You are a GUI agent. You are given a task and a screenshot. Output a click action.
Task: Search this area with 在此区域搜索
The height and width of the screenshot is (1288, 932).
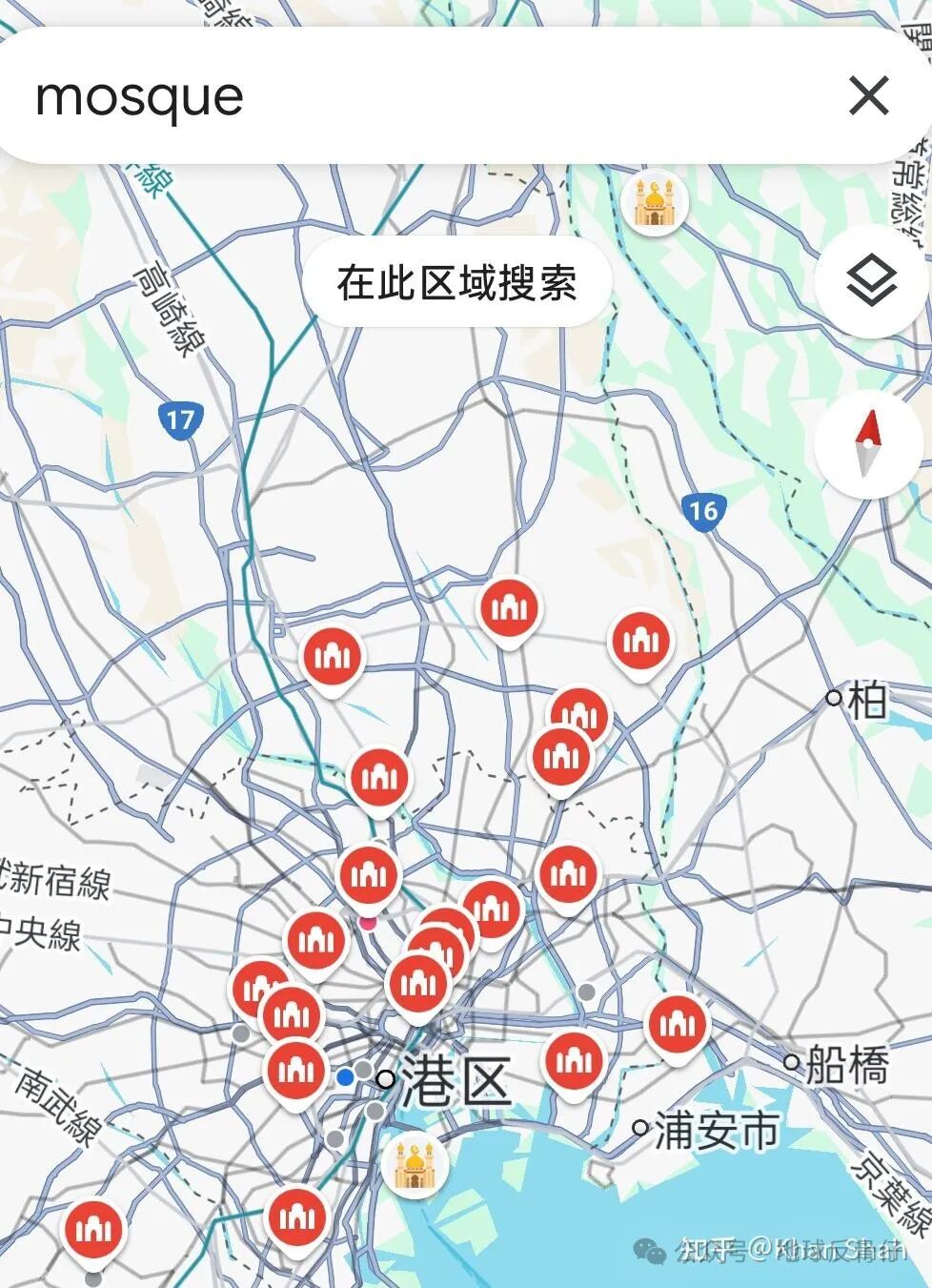[456, 283]
